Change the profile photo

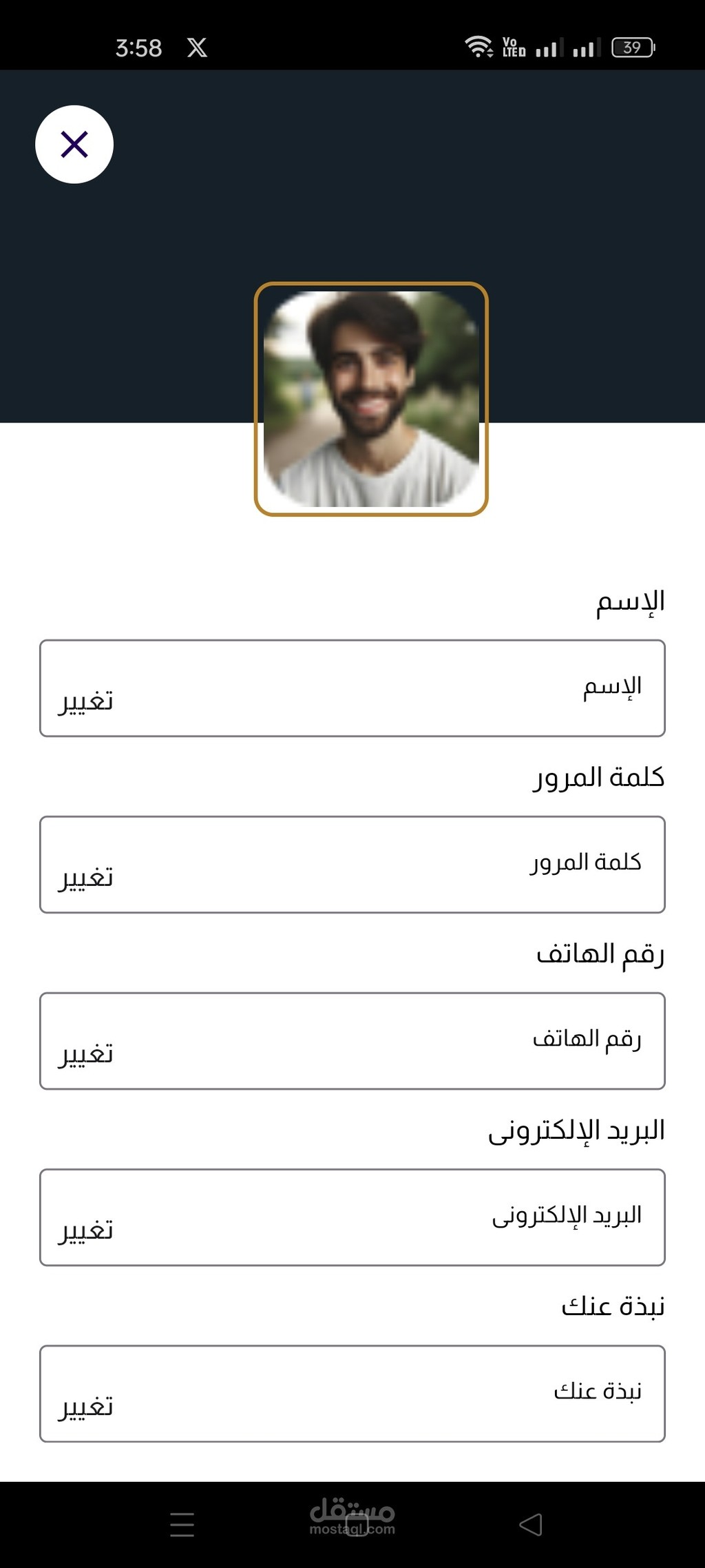(371, 399)
